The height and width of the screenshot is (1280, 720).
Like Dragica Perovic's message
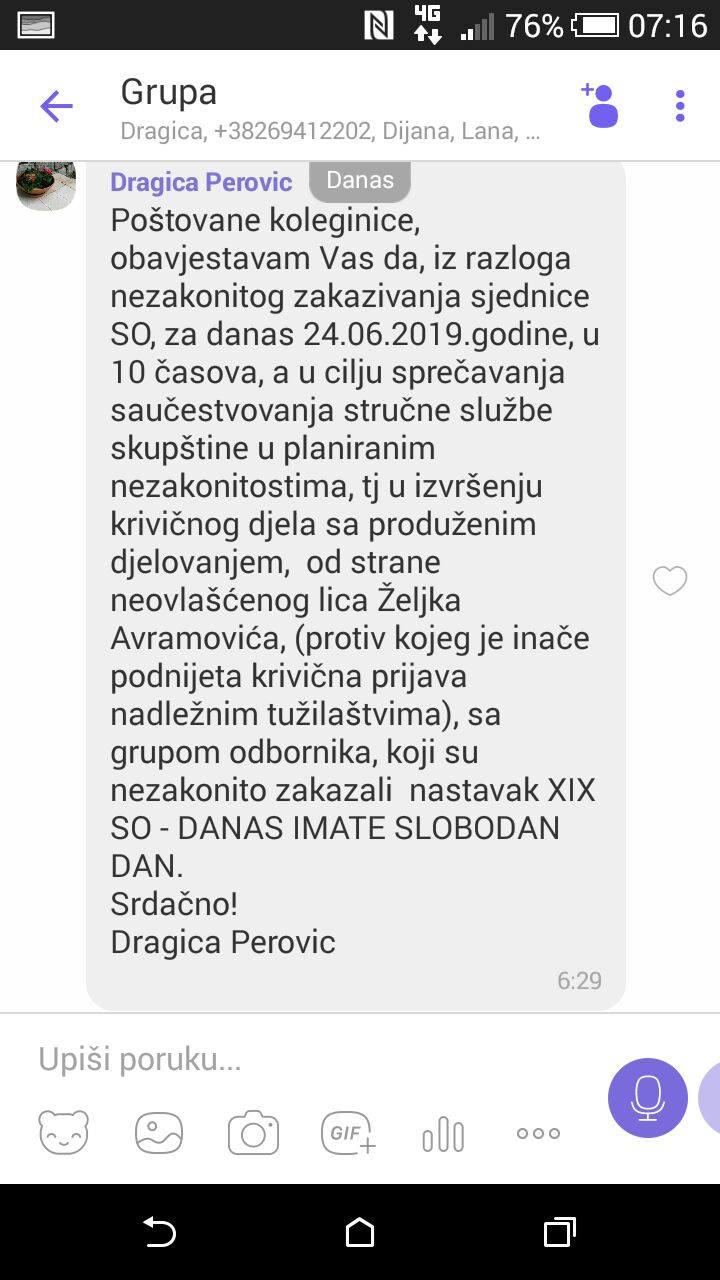pos(669,581)
